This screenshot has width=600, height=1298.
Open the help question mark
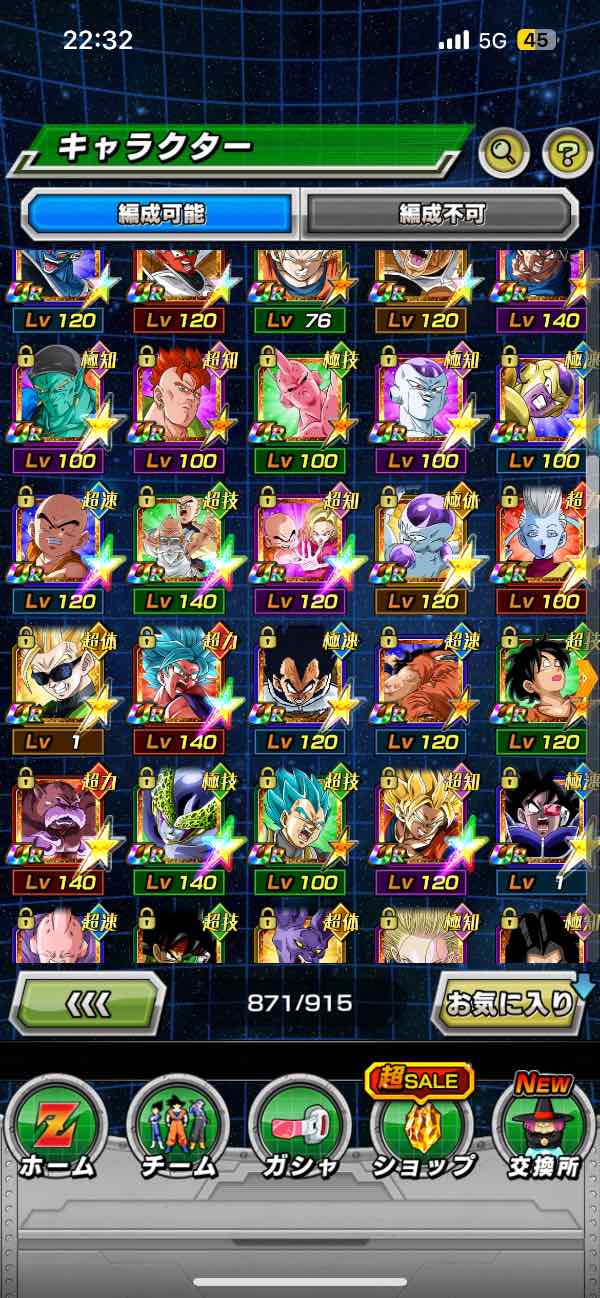pyautogui.click(x=567, y=153)
